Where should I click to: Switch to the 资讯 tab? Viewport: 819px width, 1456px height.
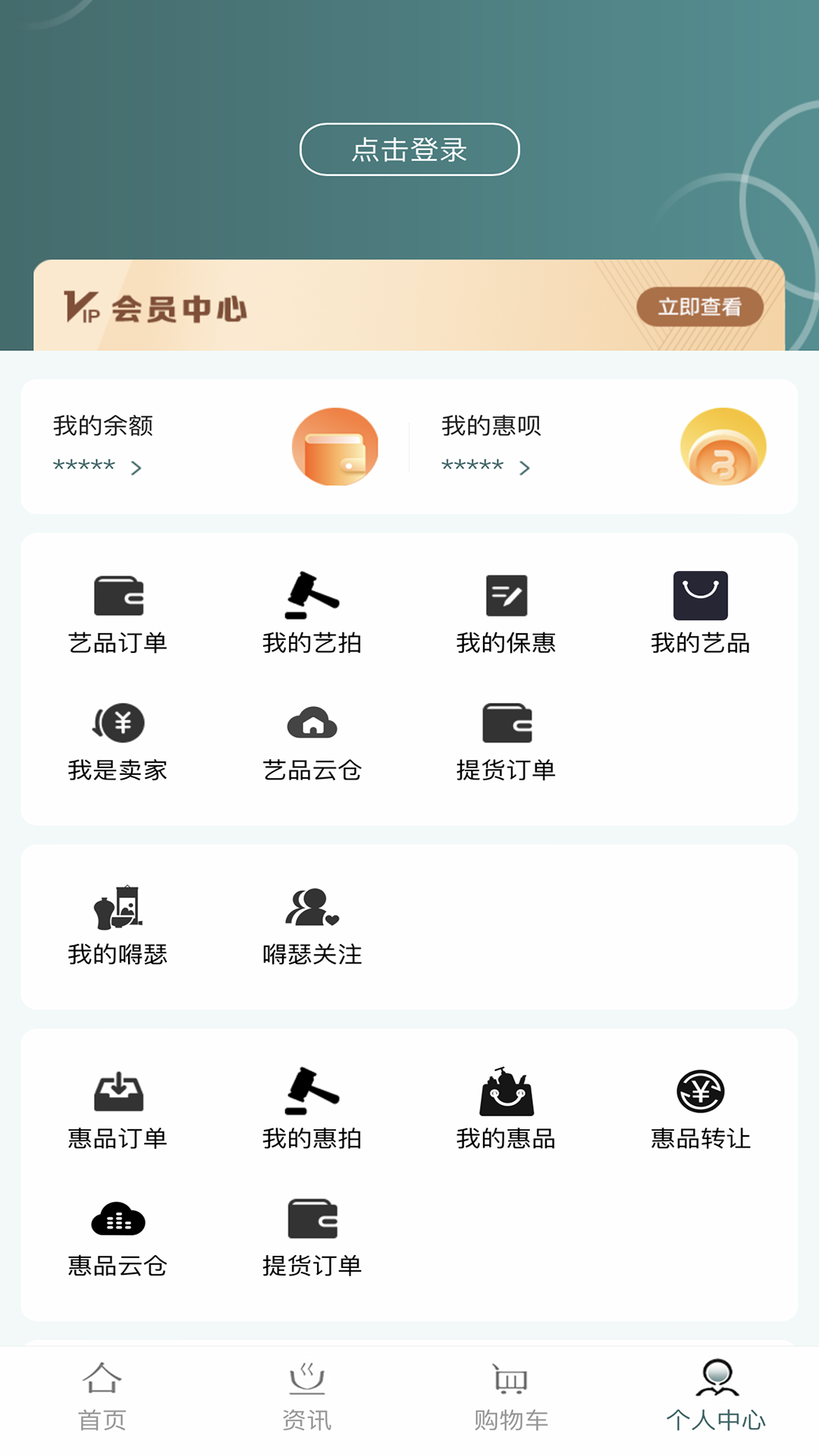[307, 1397]
